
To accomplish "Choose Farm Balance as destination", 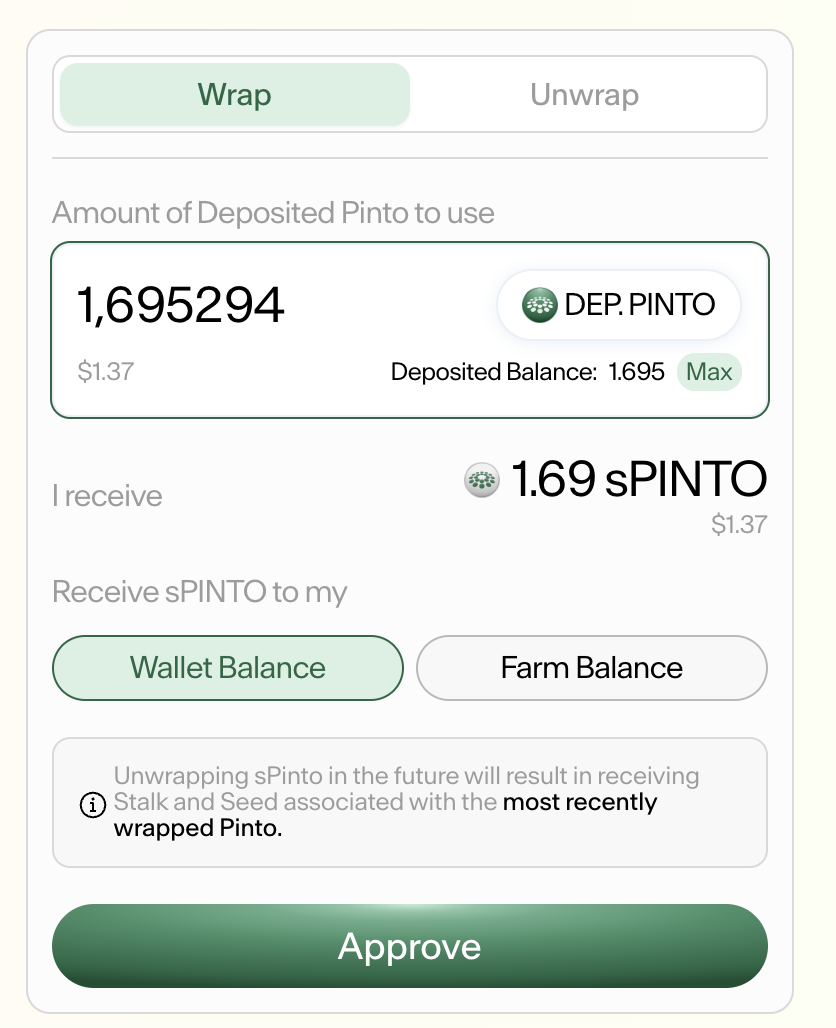I will coord(592,668).
